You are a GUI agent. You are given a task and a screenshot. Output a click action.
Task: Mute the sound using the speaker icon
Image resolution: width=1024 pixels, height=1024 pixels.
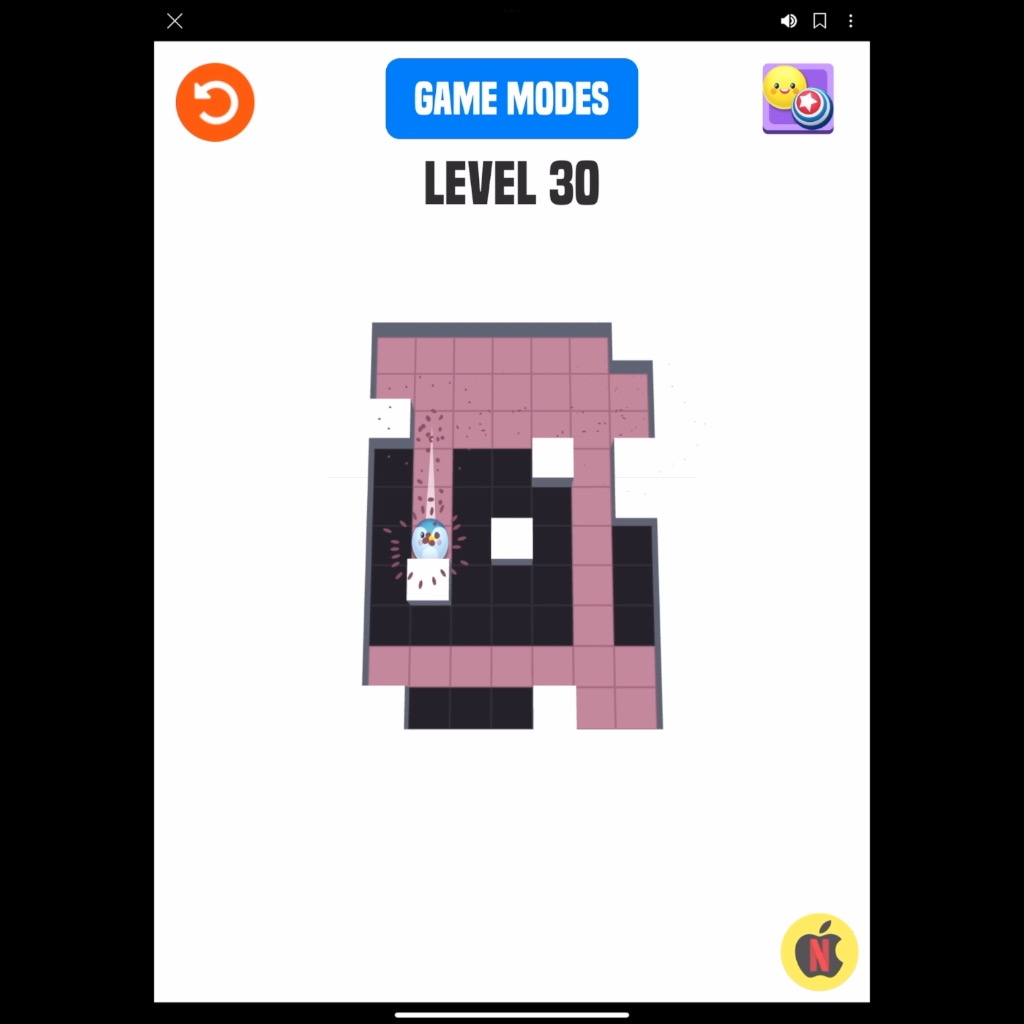(788, 21)
